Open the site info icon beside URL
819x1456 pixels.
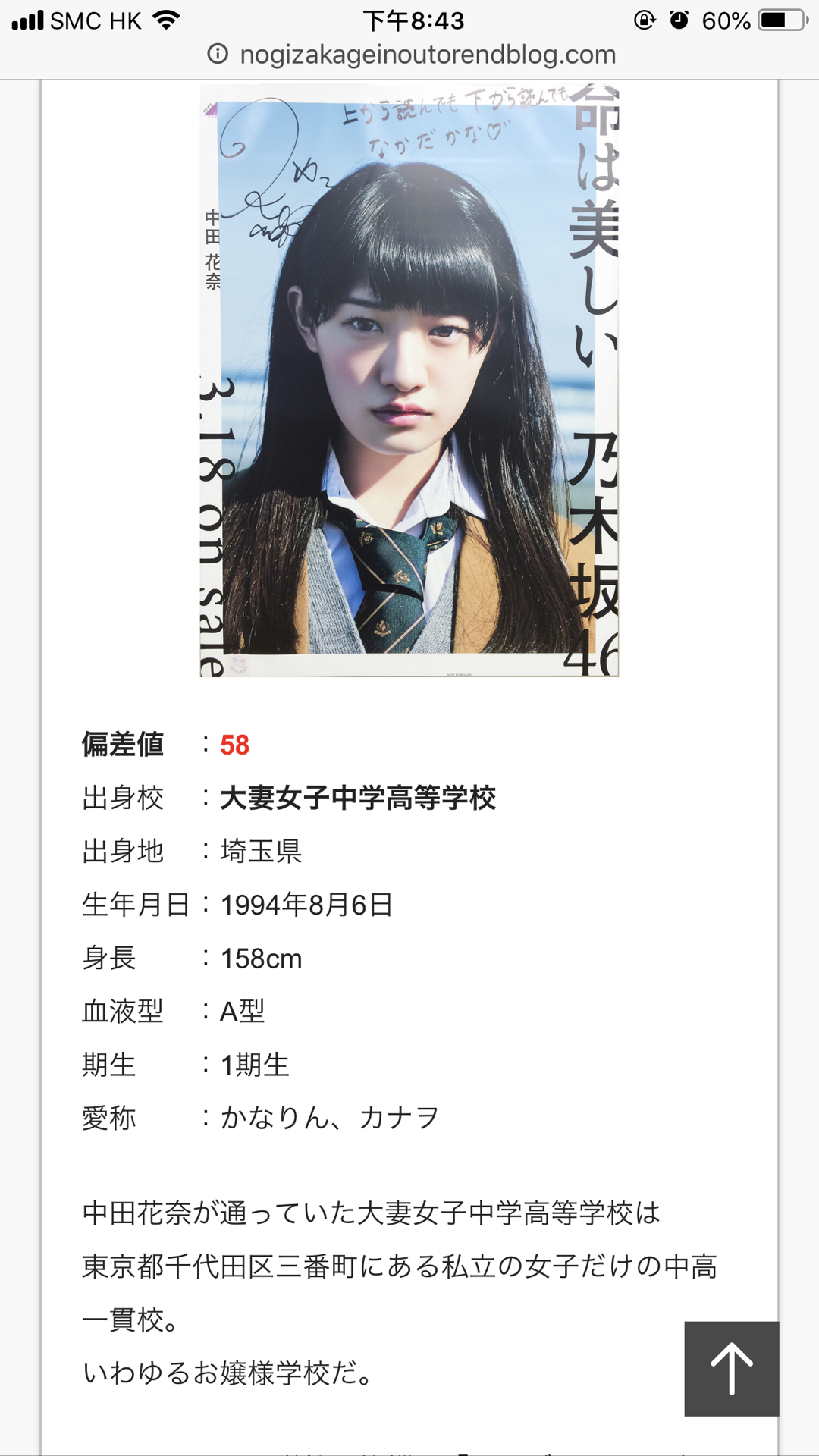coord(218,54)
